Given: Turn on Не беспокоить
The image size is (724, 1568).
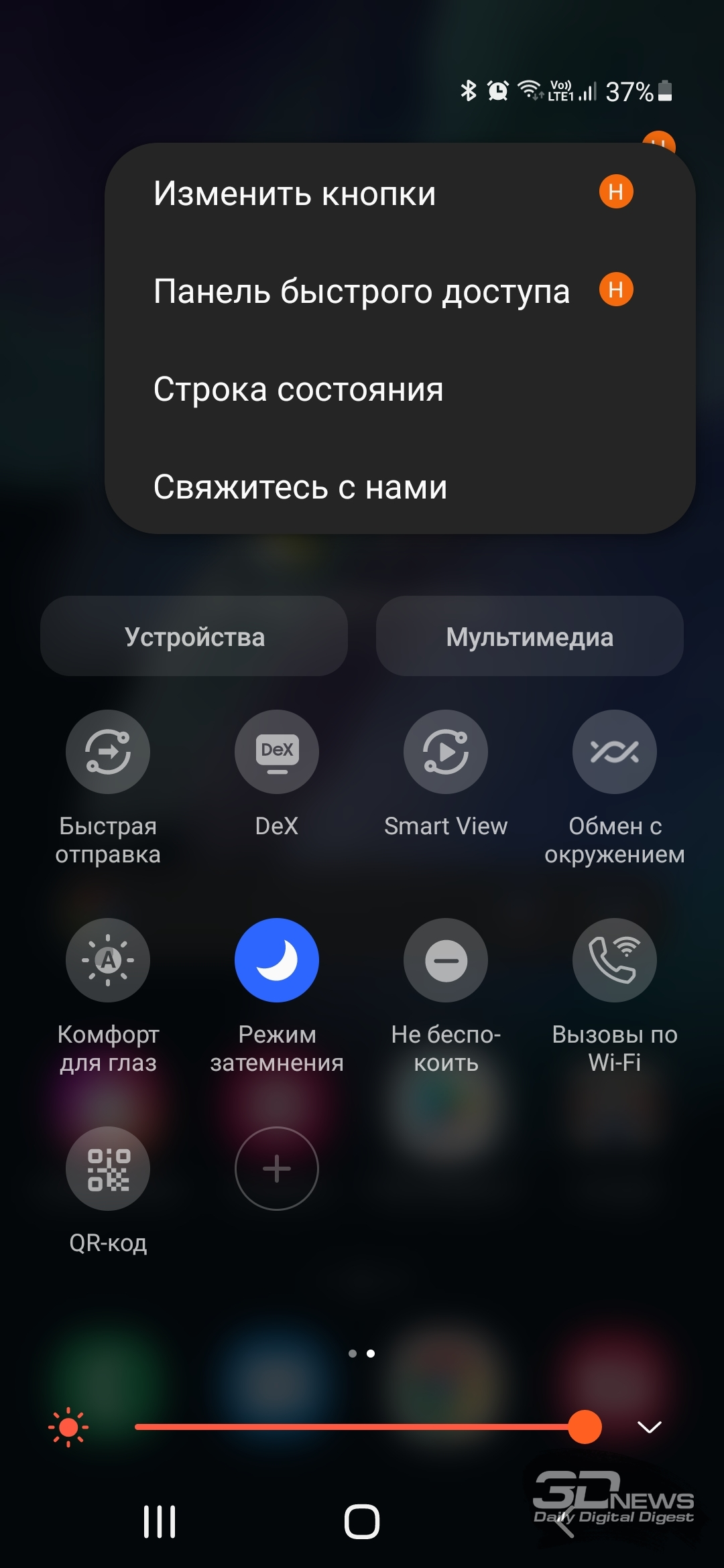Looking at the screenshot, I should pyautogui.click(x=446, y=960).
